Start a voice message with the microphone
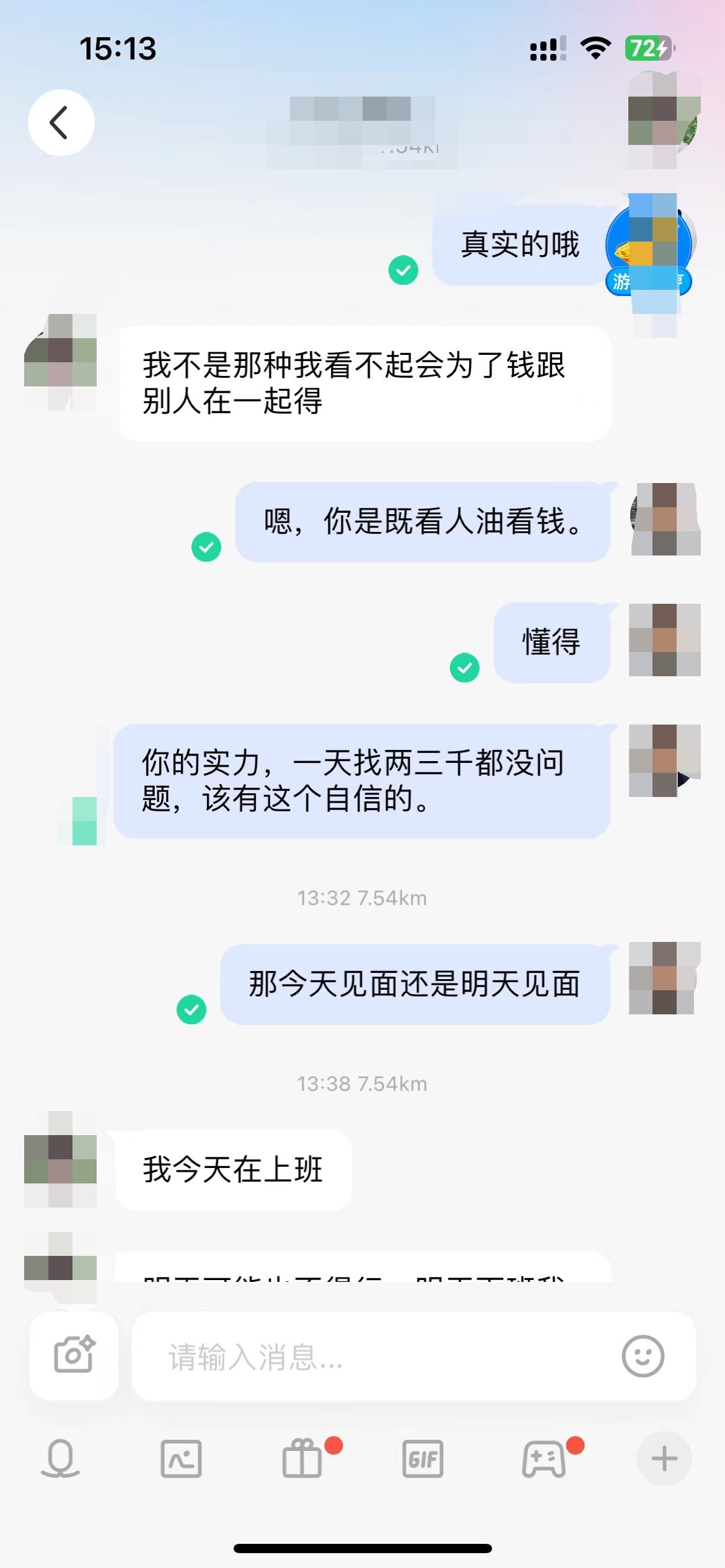 pos(60,1458)
